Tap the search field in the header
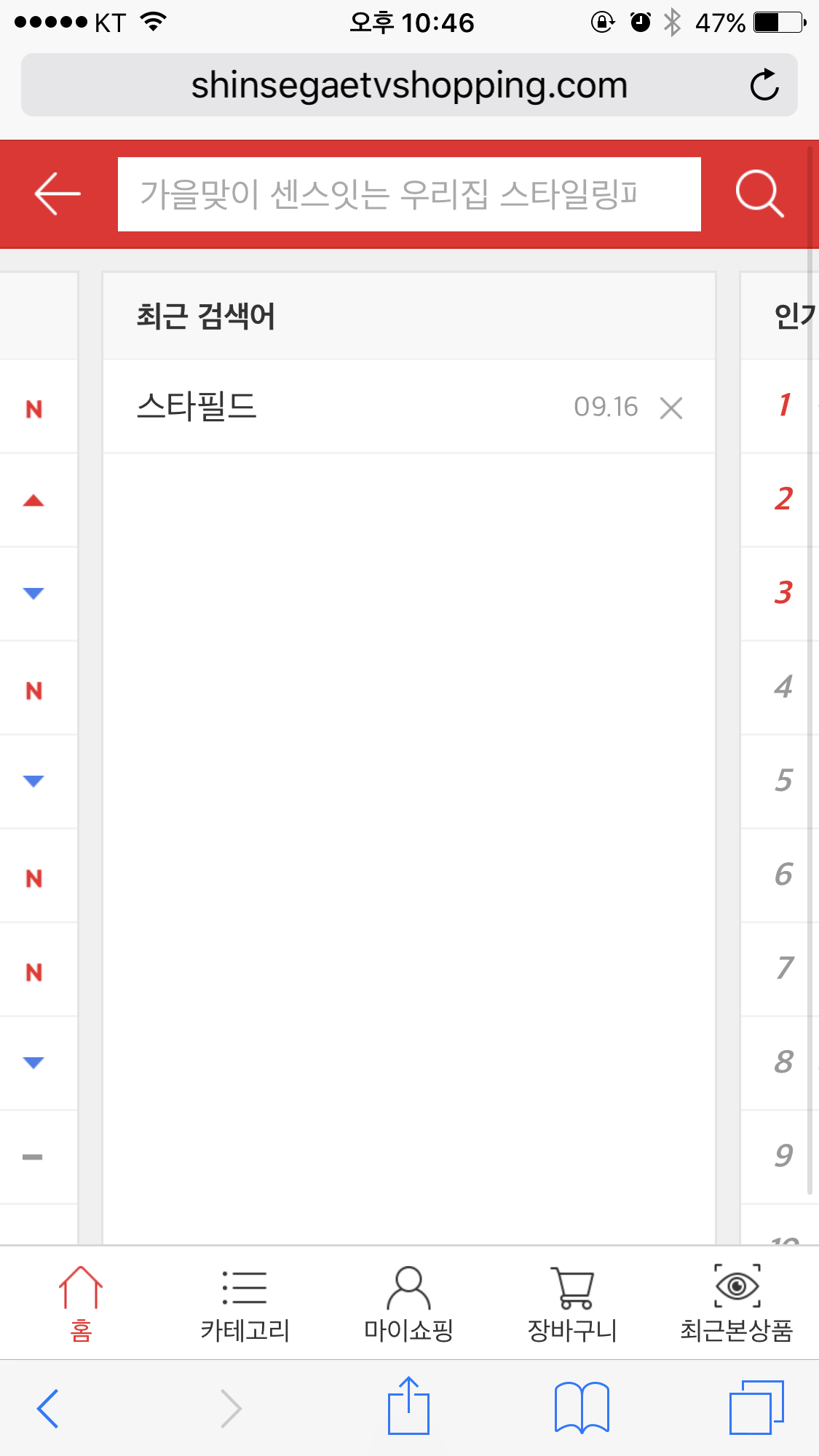 [x=408, y=194]
